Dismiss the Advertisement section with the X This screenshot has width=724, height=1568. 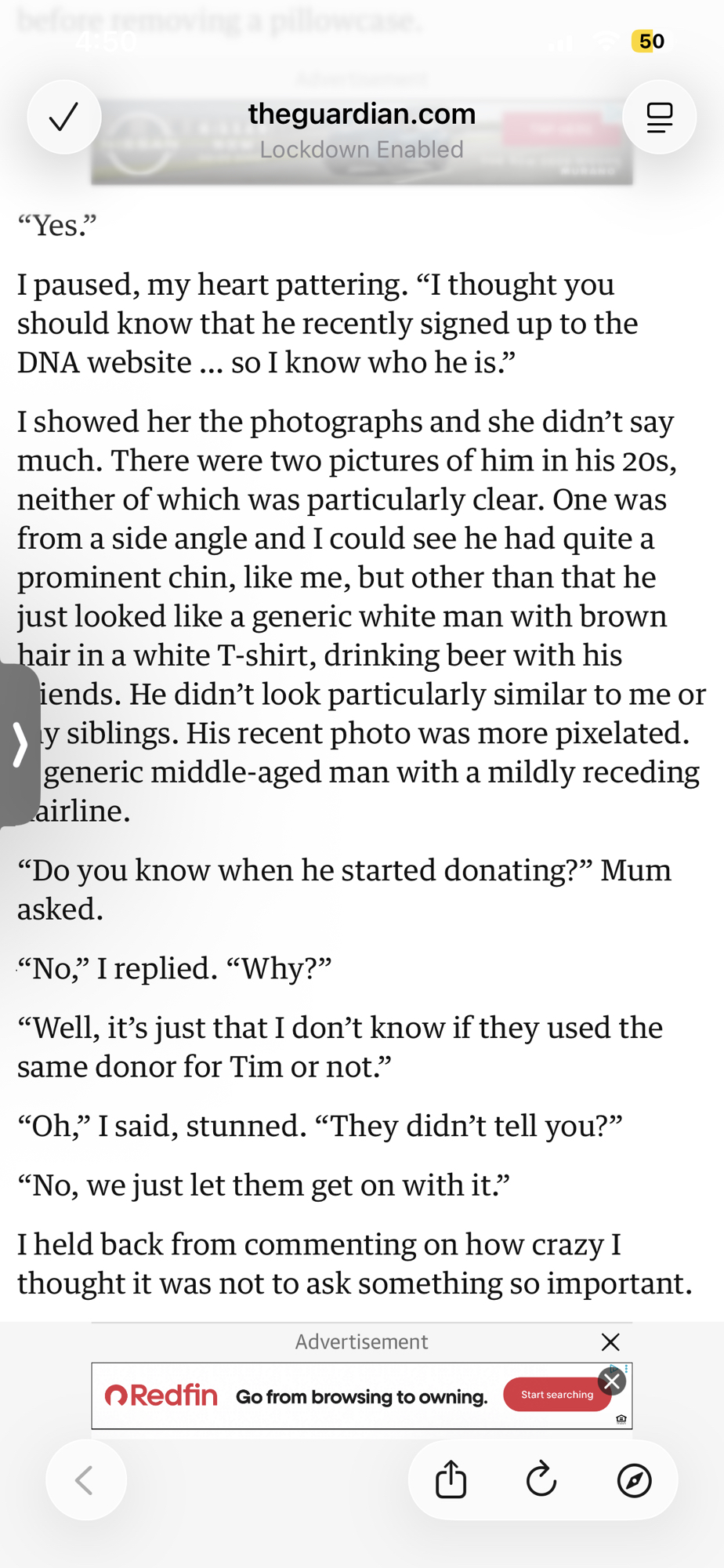pyautogui.click(x=610, y=1342)
